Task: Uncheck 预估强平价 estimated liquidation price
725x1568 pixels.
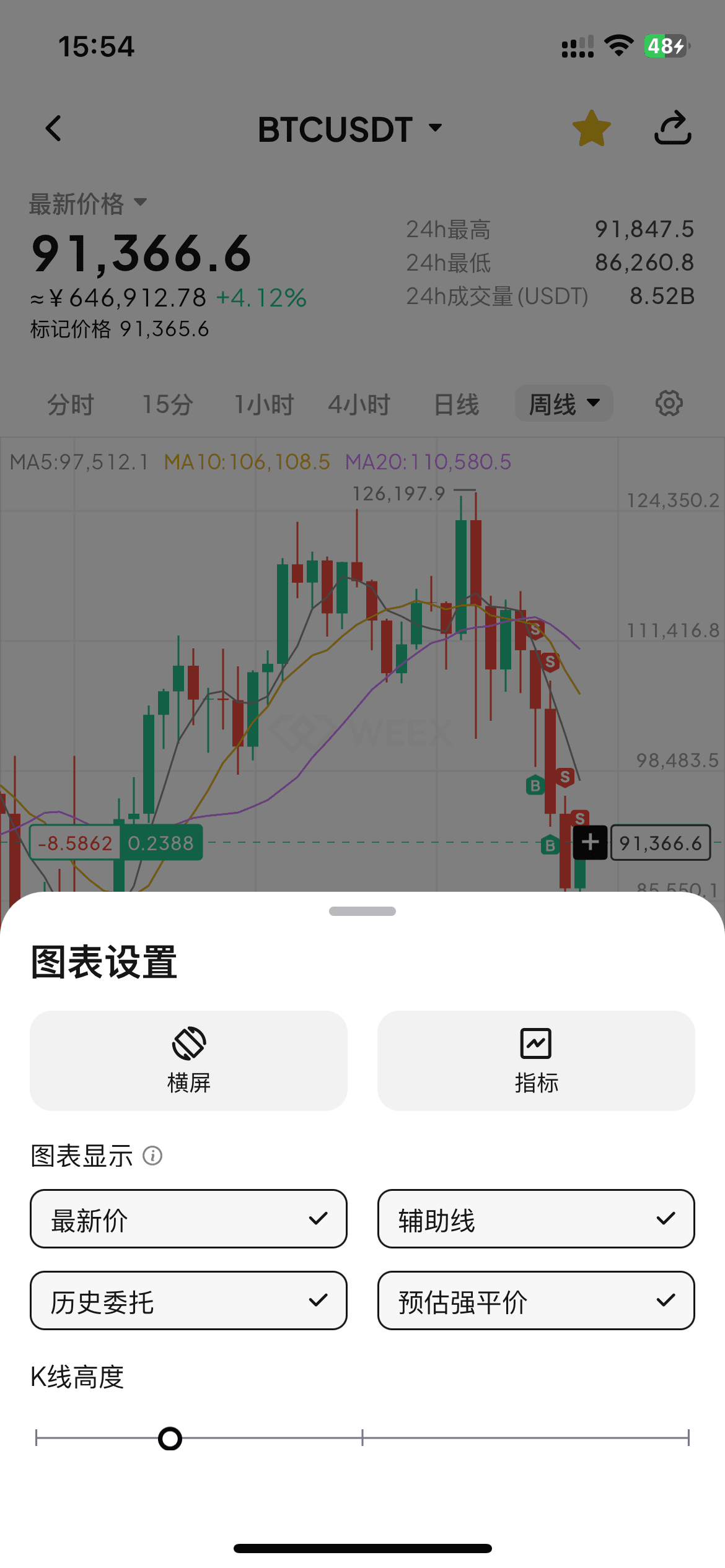Action: pyautogui.click(x=535, y=1301)
